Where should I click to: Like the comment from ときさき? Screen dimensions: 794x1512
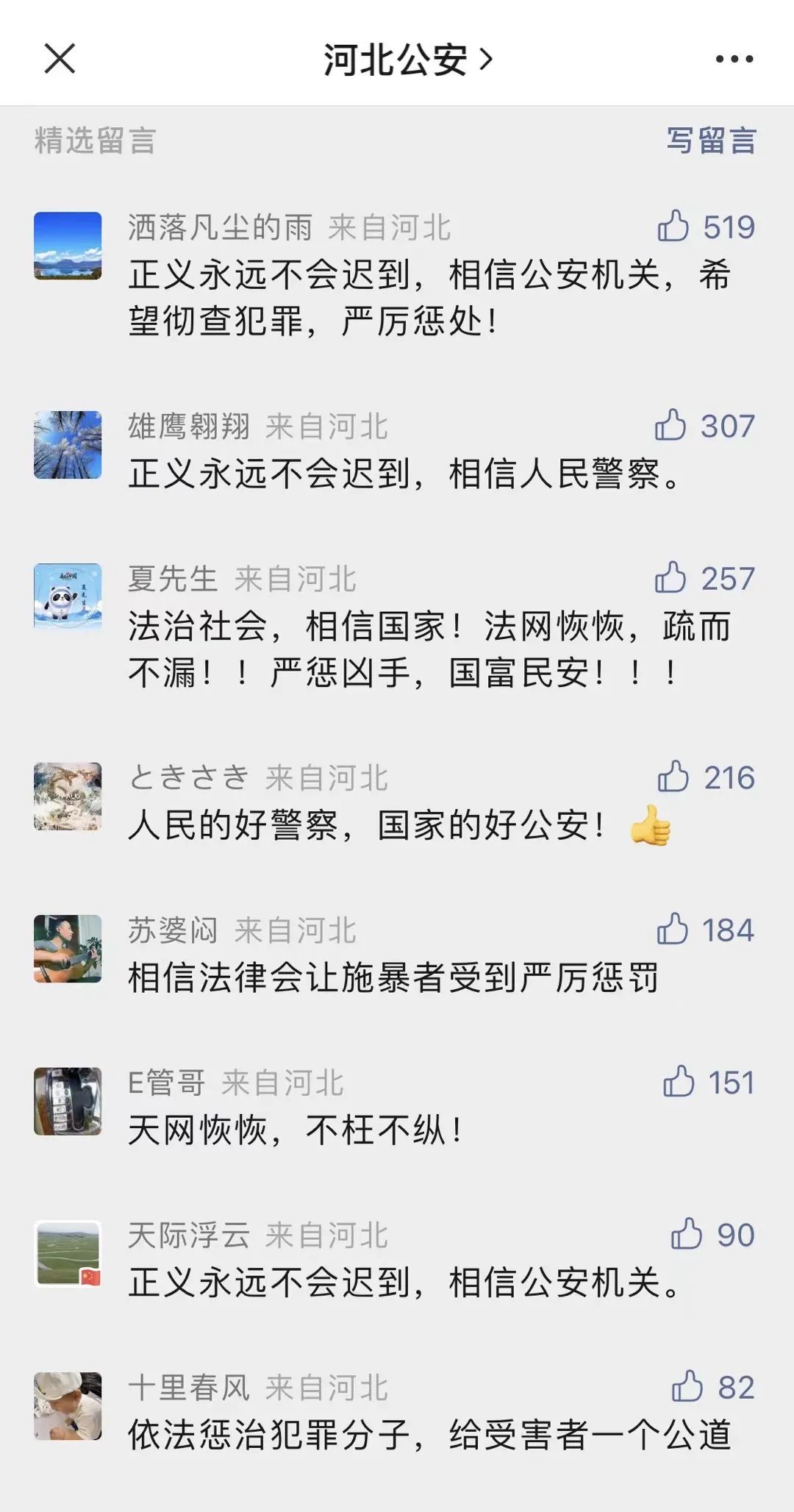(x=673, y=777)
